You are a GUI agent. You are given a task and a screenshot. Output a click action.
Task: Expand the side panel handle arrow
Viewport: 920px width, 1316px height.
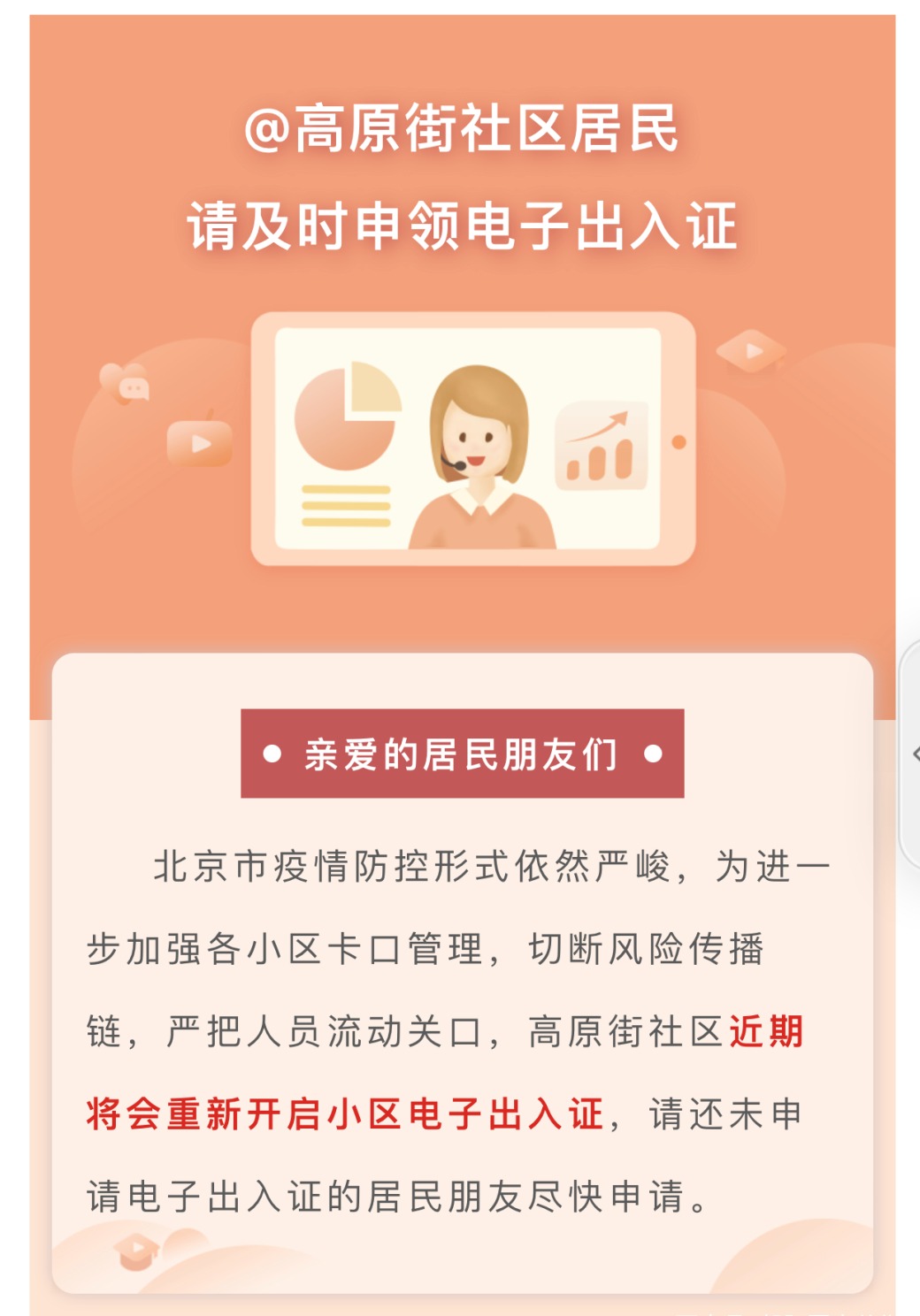[x=915, y=754]
